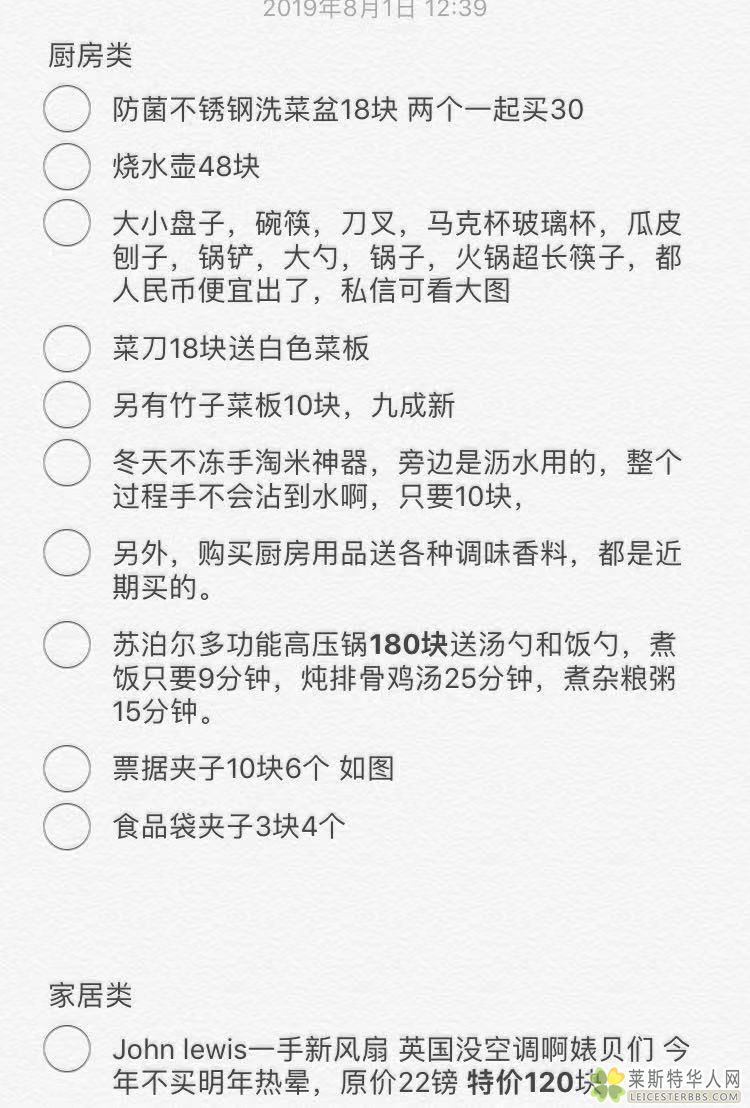Check off the 防菌不锈钢洗菜盆 item
Screen dimensions: 750x1108
pos(67,109)
